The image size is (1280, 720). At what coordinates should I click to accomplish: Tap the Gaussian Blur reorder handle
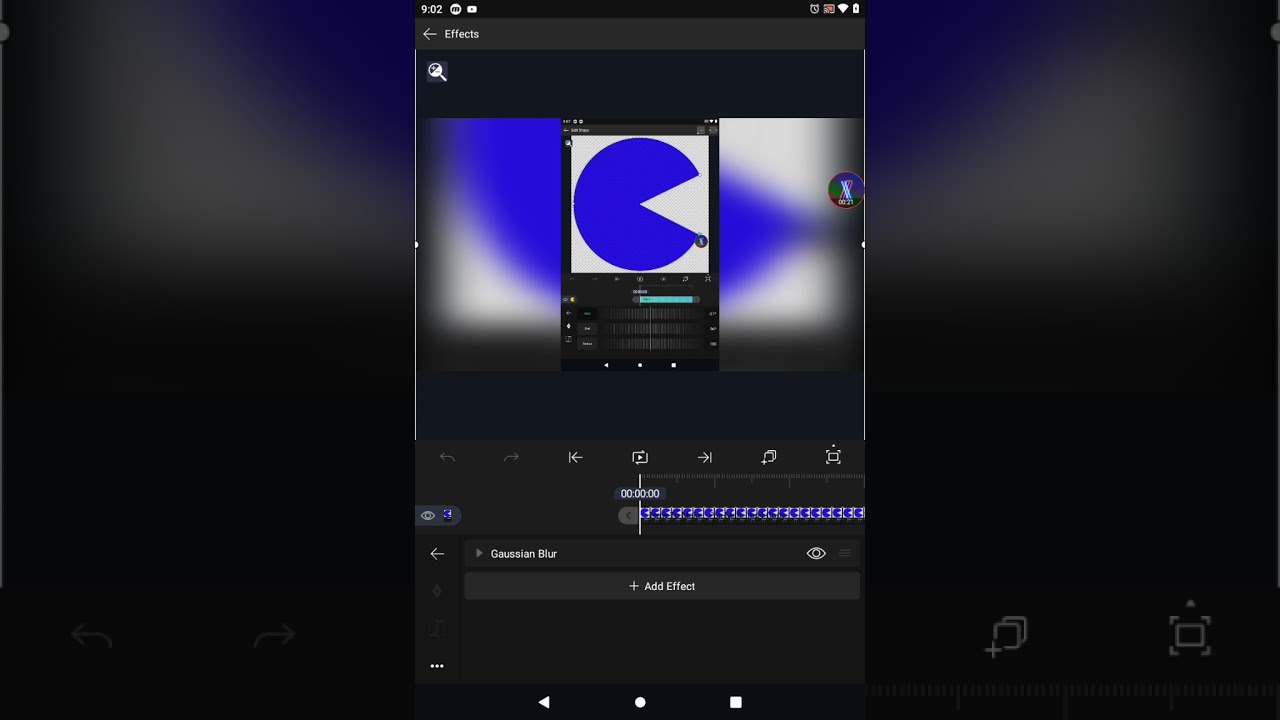pyautogui.click(x=845, y=554)
